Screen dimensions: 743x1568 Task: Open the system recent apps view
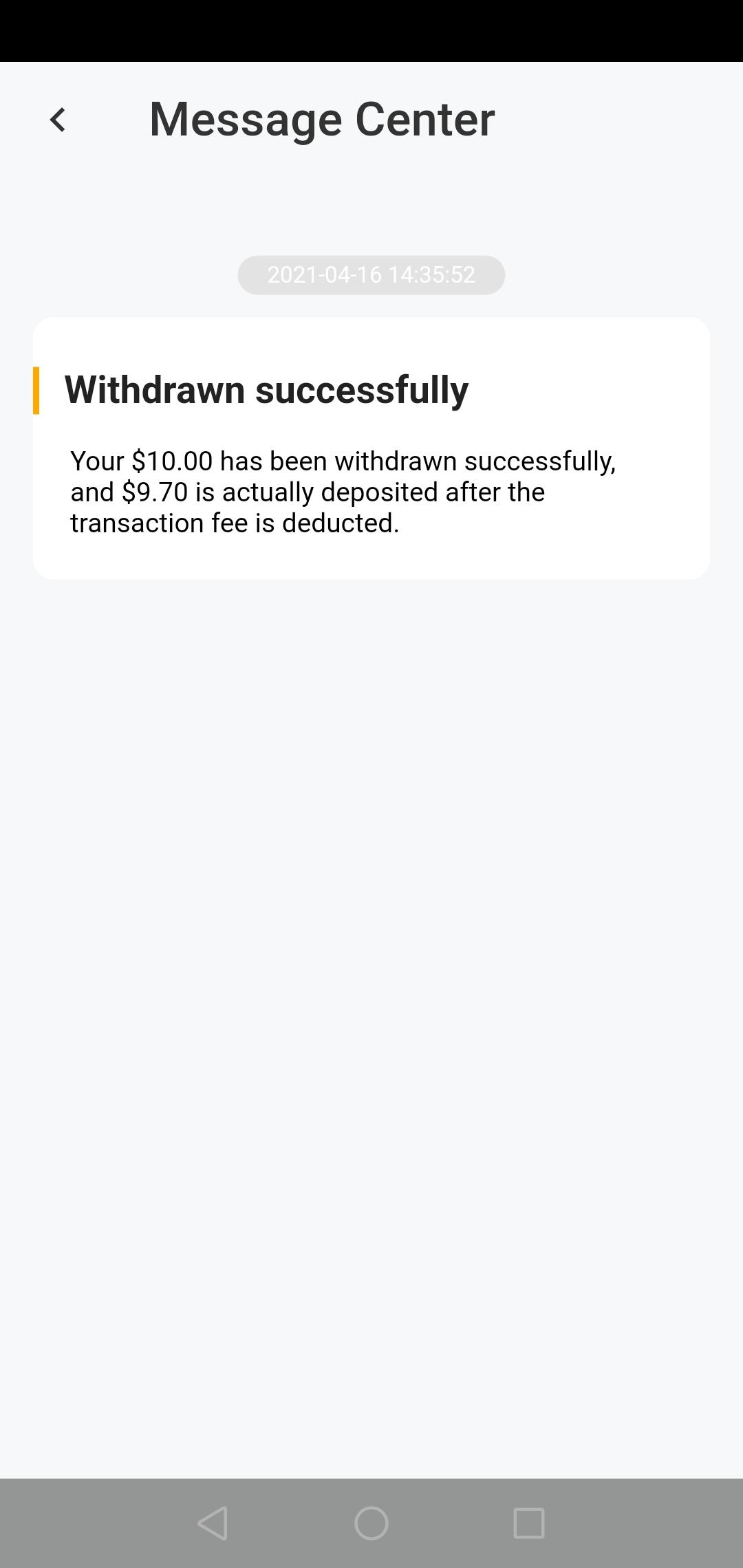tap(529, 1523)
